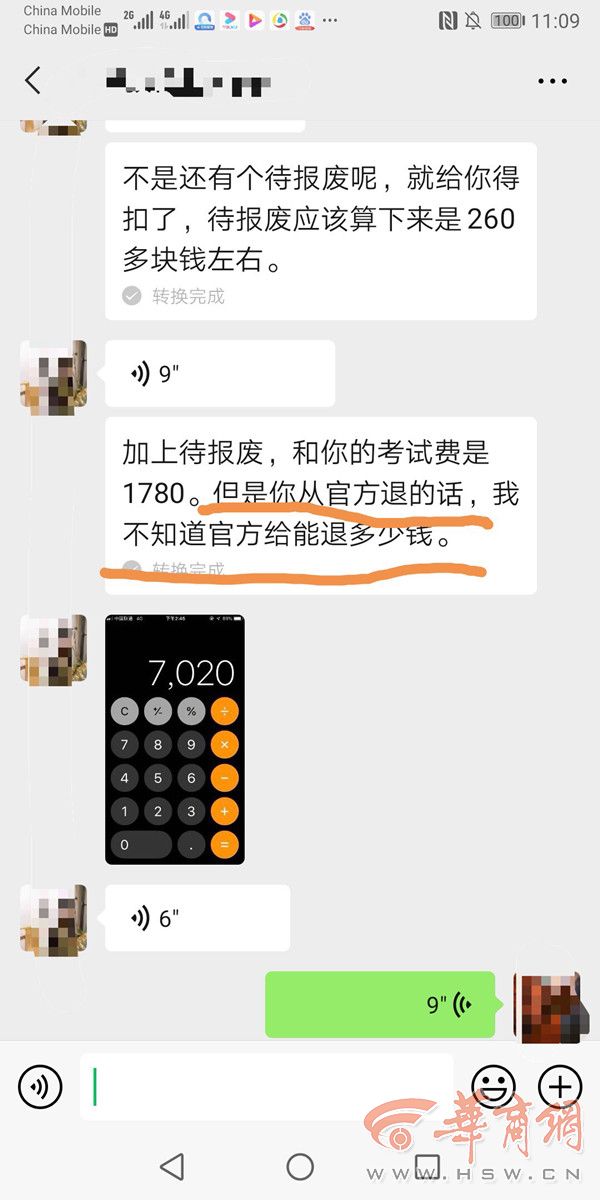This screenshot has width=600, height=1200.
Task: Tap the system home button
Action: click(300, 1166)
